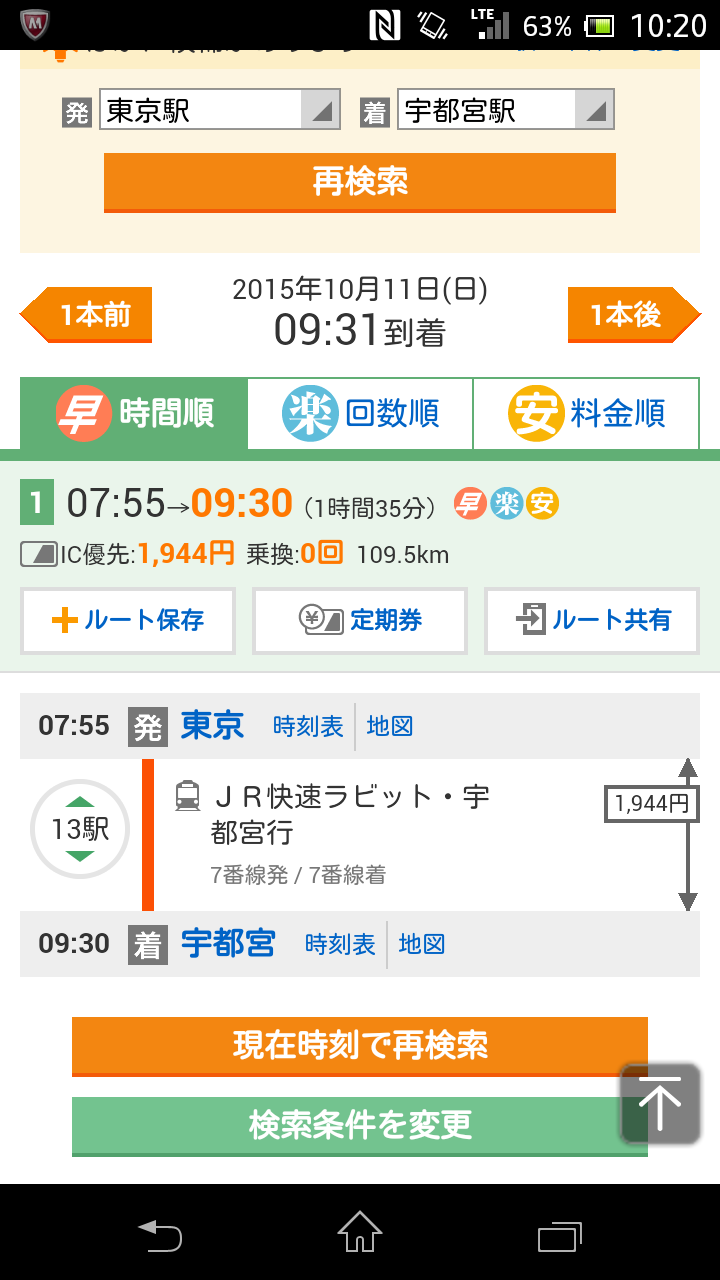The width and height of the screenshot is (720, 1280).
Task: Share the route via ルート共有
Action: tap(592, 621)
